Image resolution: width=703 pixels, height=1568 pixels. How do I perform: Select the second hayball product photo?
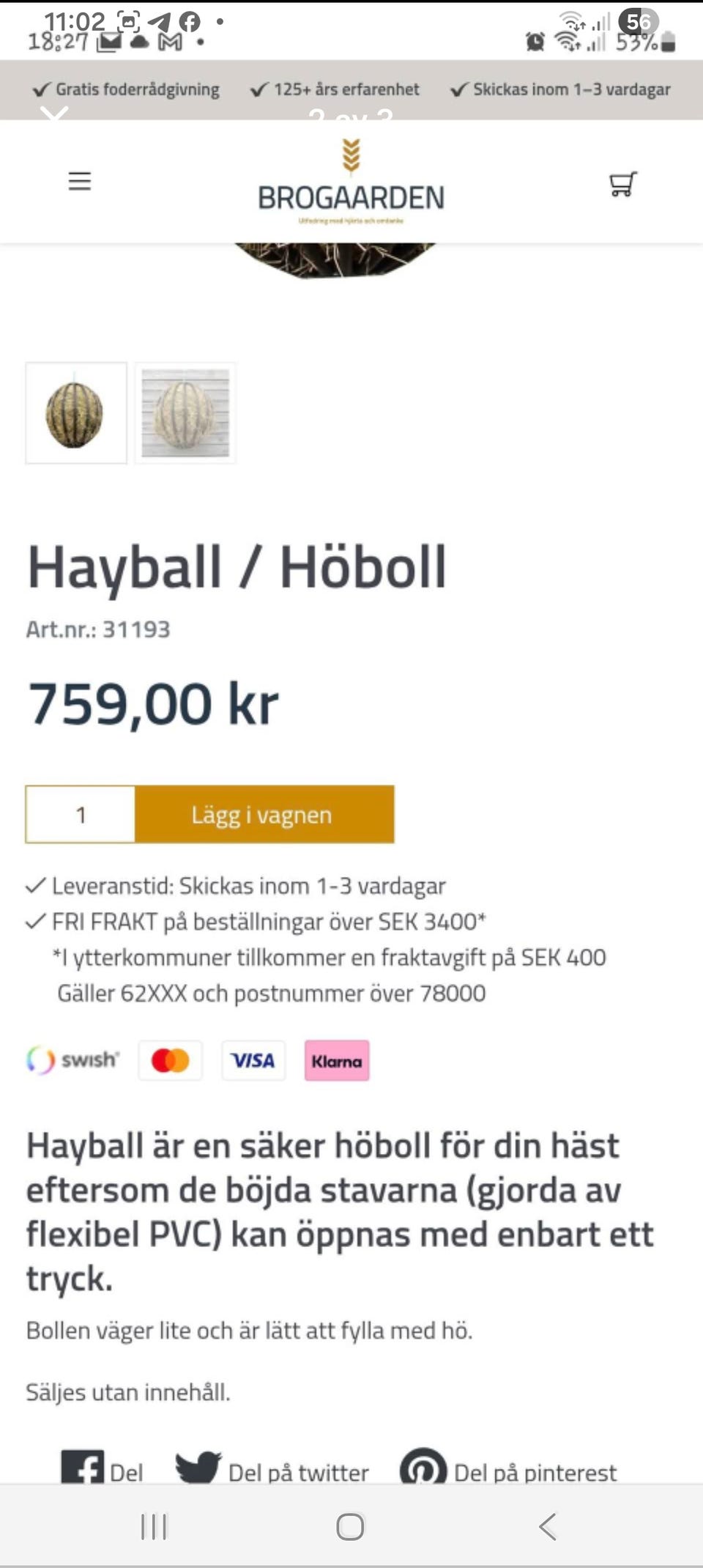187,413
